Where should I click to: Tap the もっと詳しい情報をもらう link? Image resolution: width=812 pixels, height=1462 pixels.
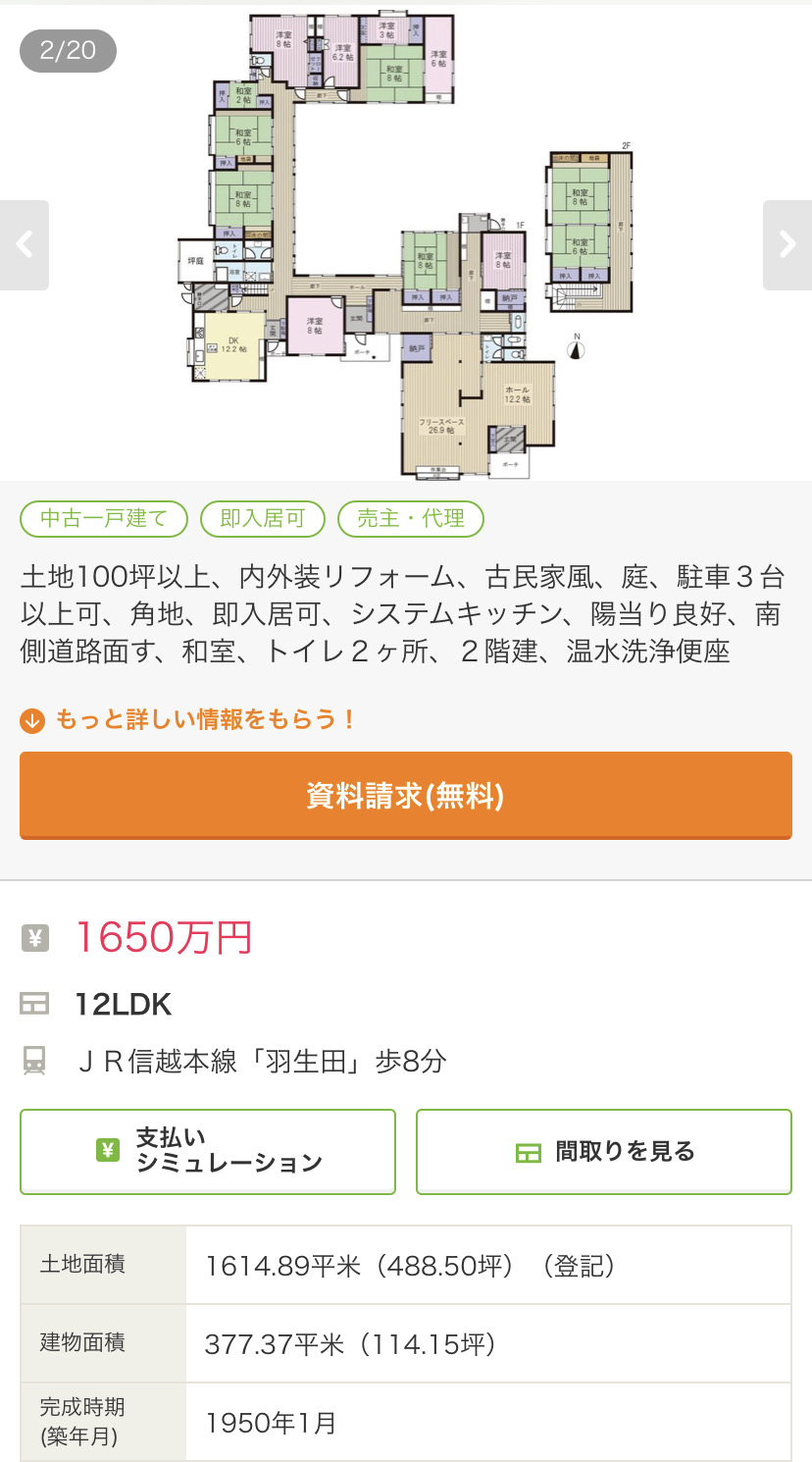pyautogui.click(x=188, y=719)
